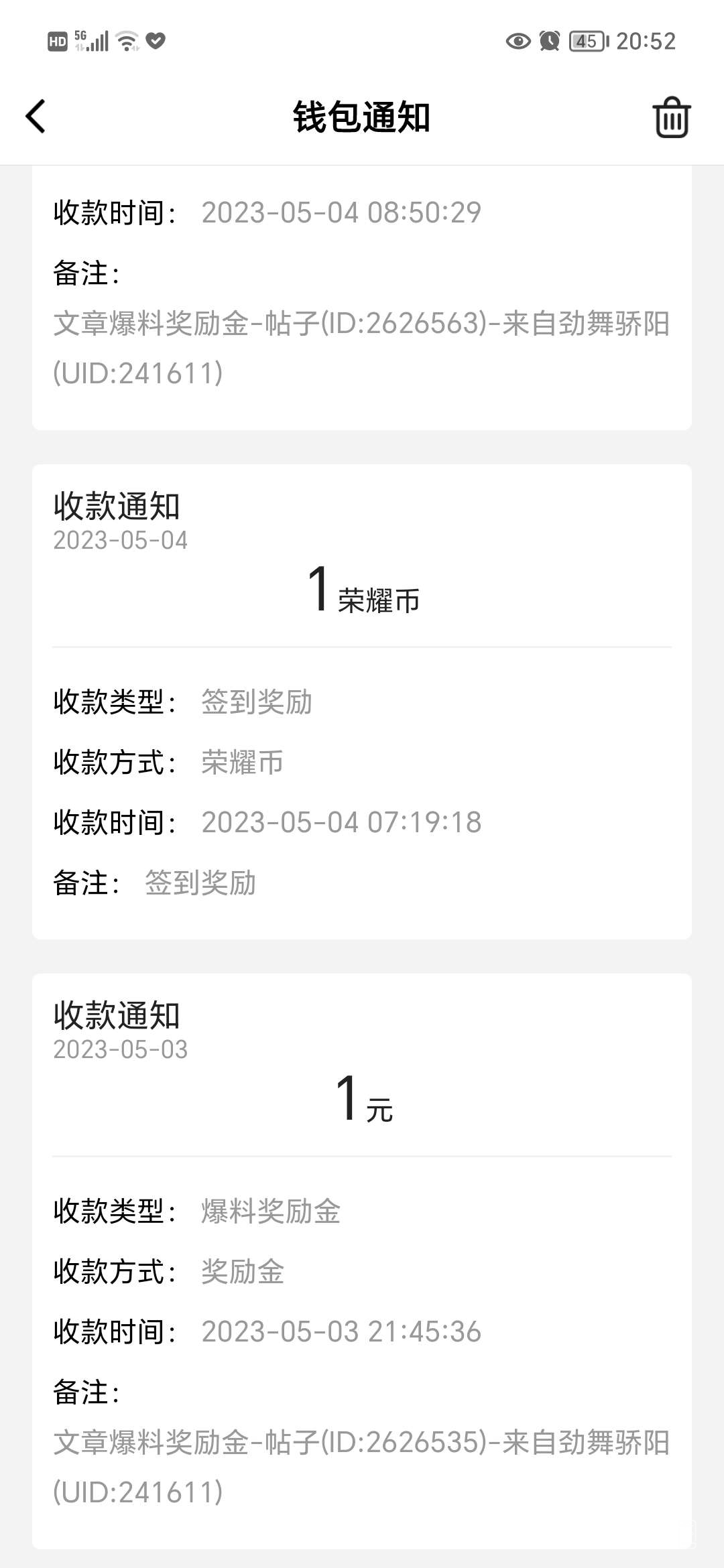Open the 1 荣耀币 签到奖励 notification card
Image resolution: width=724 pixels, height=1568 pixels.
(x=362, y=700)
